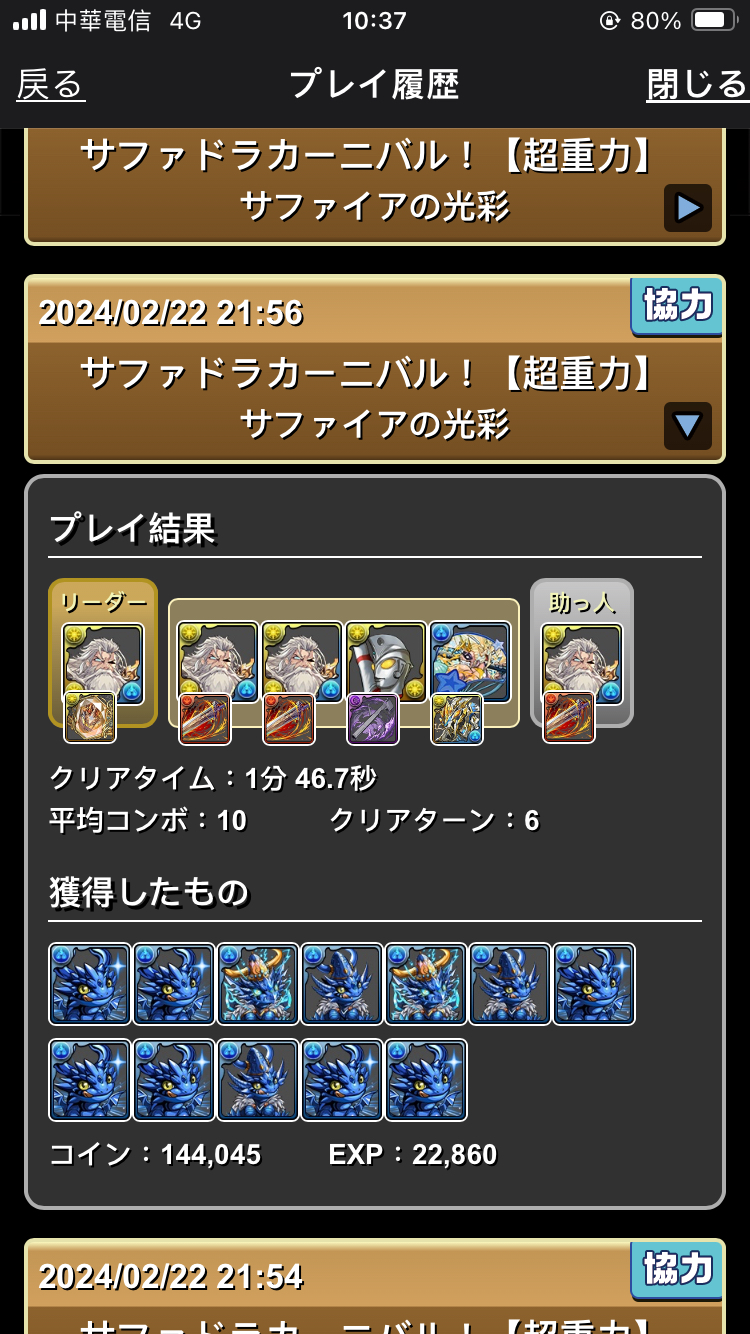Screen dimensions: 750x1334
Task: Open the 2024/02/22 21:54 history entry
Action: click(x=374, y=1286)
